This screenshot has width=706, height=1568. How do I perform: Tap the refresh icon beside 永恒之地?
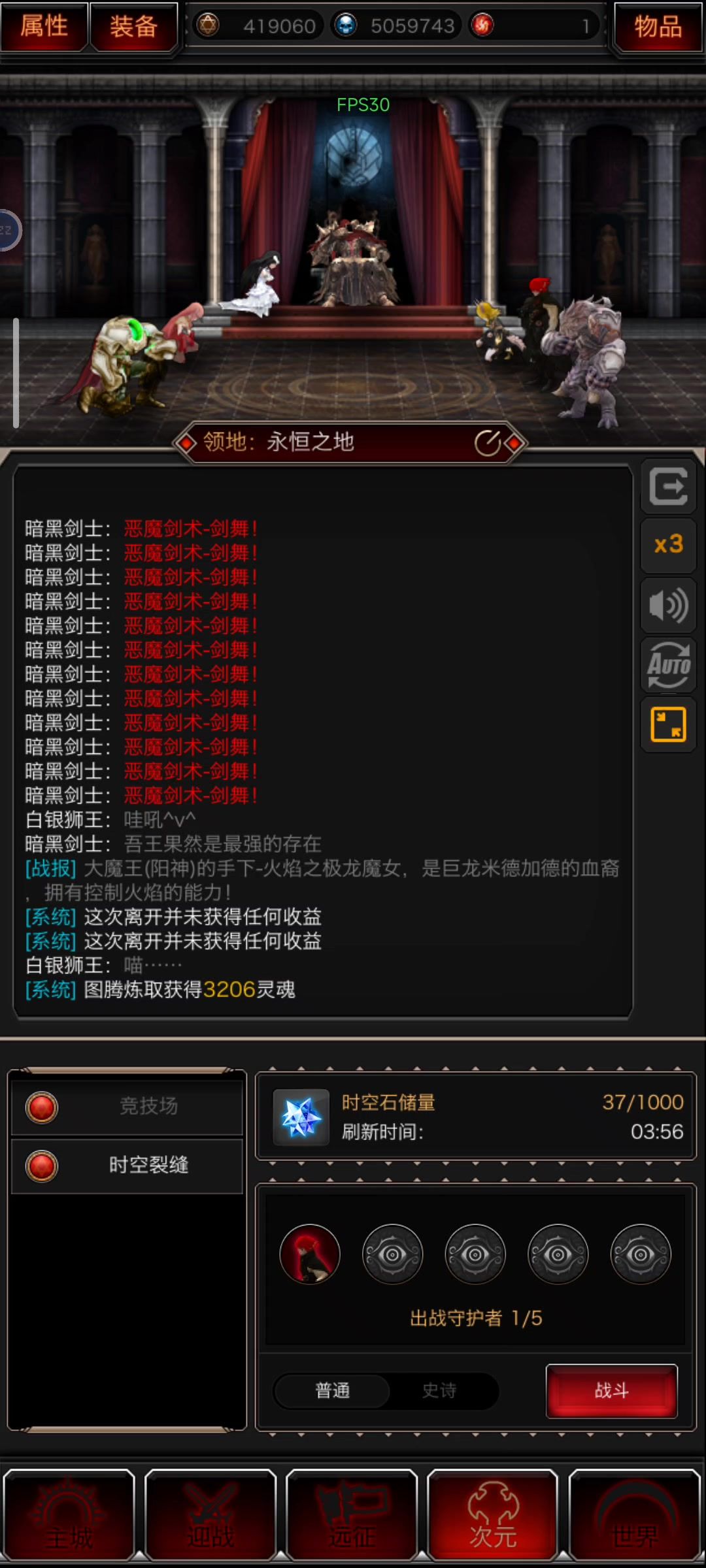tap(488, 443)
